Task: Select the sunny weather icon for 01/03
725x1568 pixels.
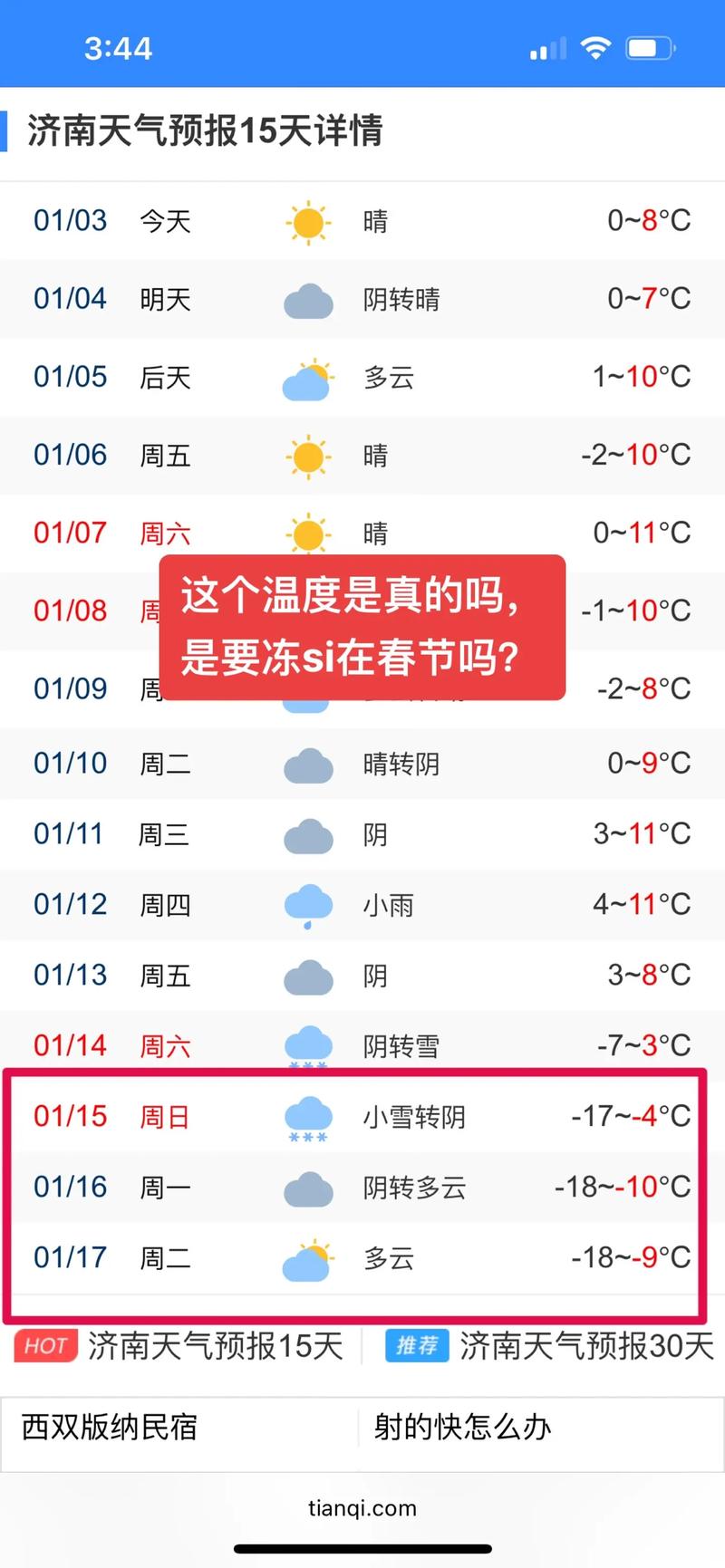Action: (x=308, y=220)
